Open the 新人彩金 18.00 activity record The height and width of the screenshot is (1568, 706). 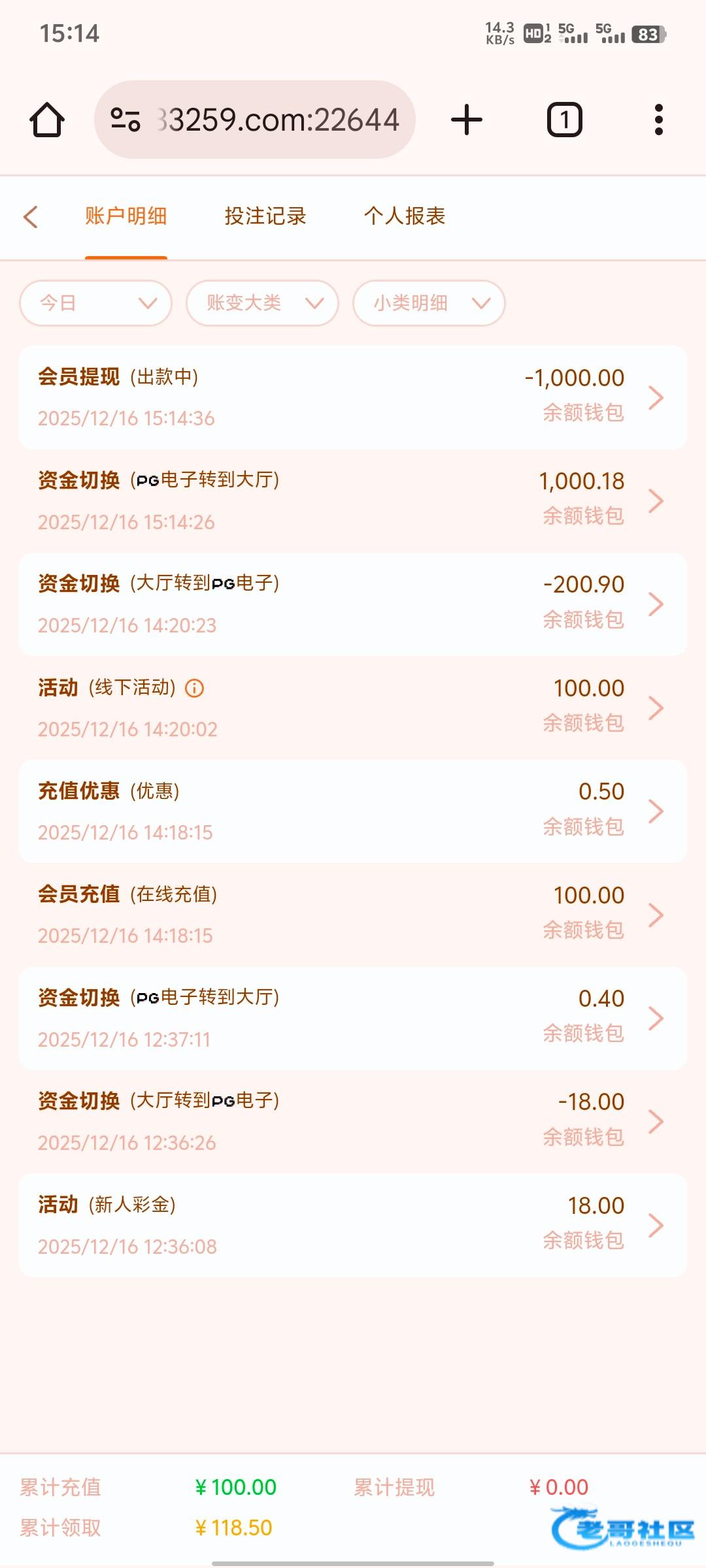point(353,1226)
